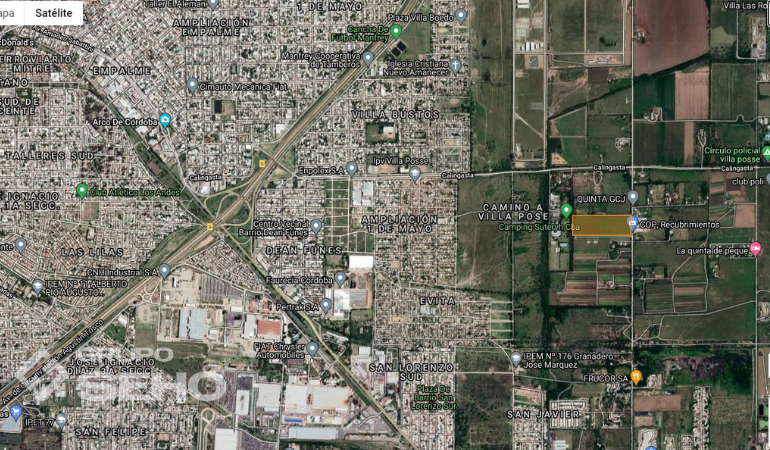Open Camping Suteryh Cba marker
The image size is (770, 450).
click(566, 211)
